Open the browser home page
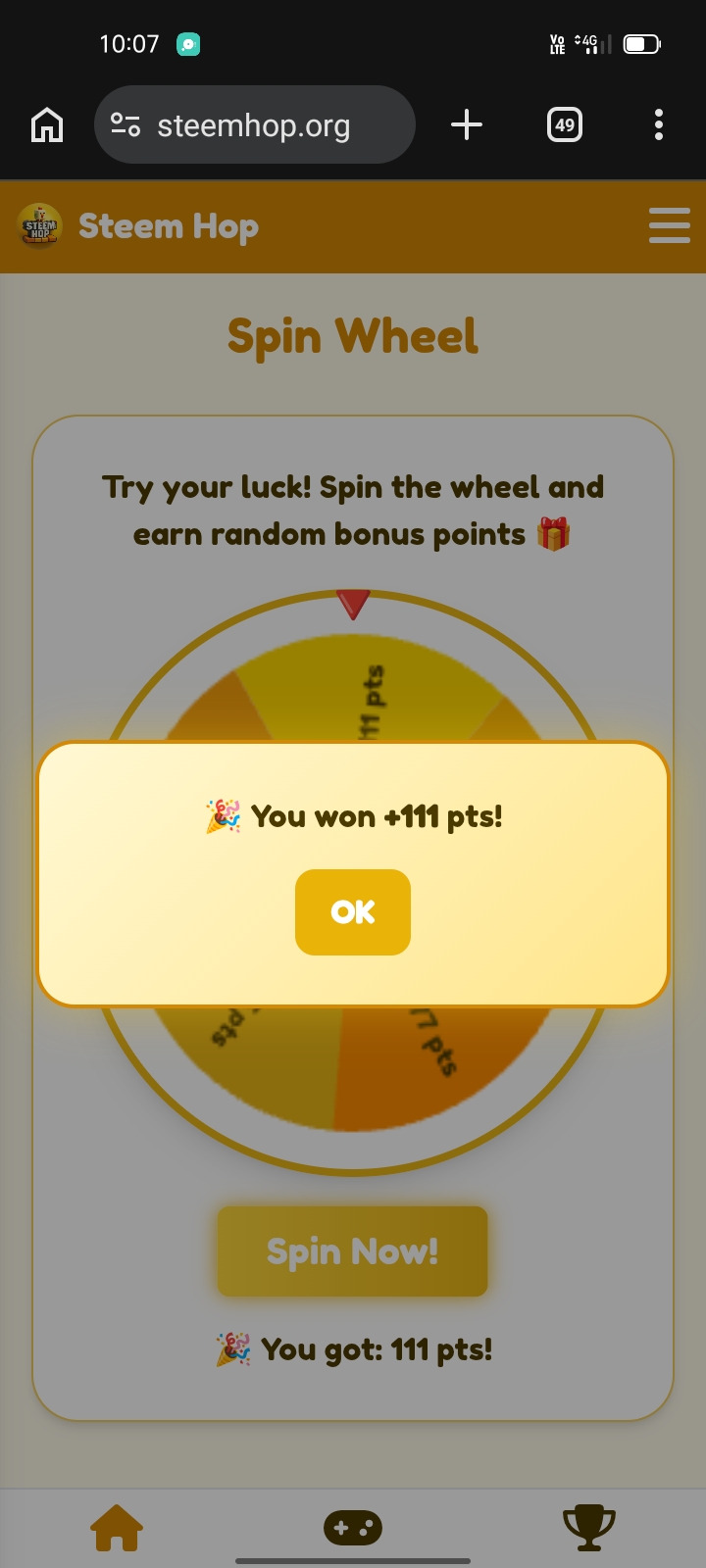Viewport: 706px width, 1568px height. [47, 125]
